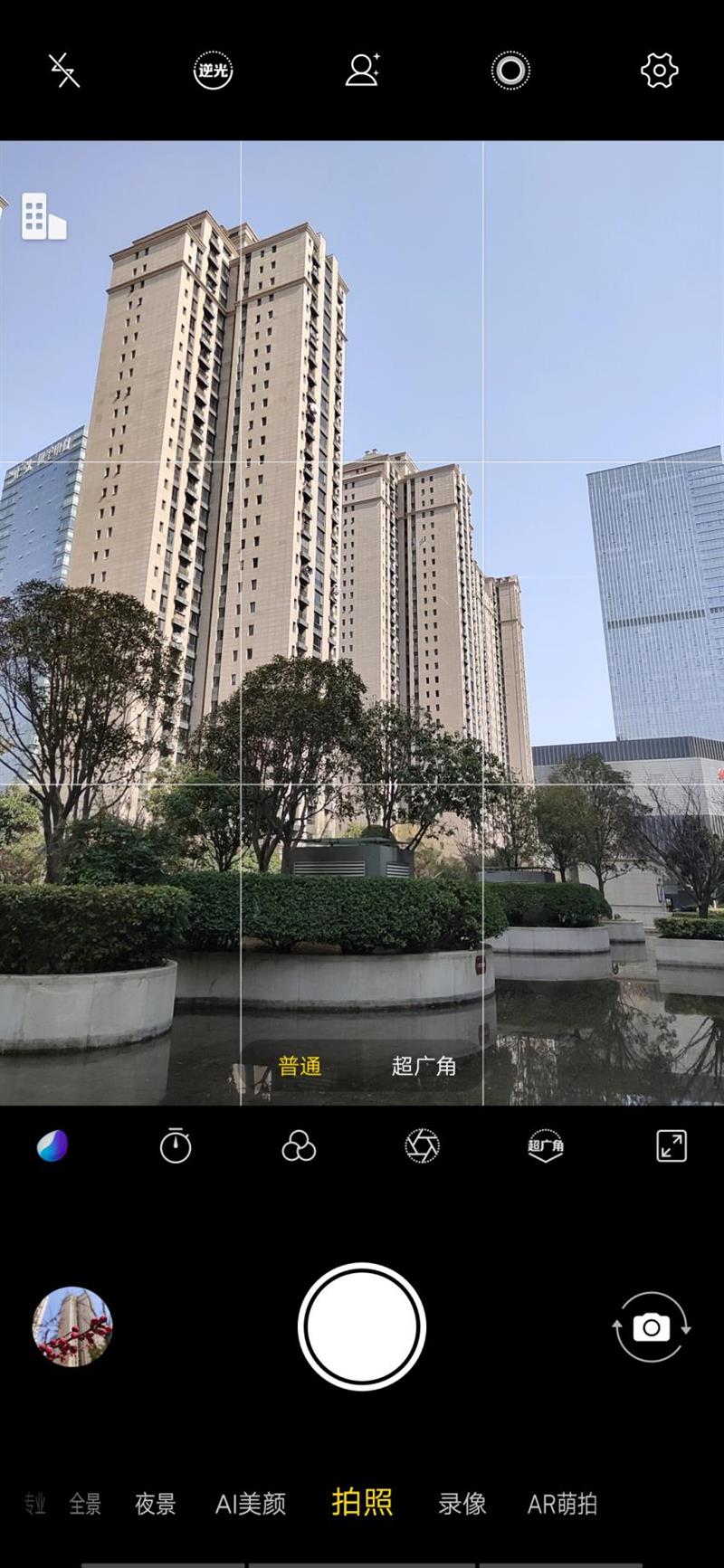Open the filter effects icon
Screen dimensions: 724x1568
click(297, 1145)
